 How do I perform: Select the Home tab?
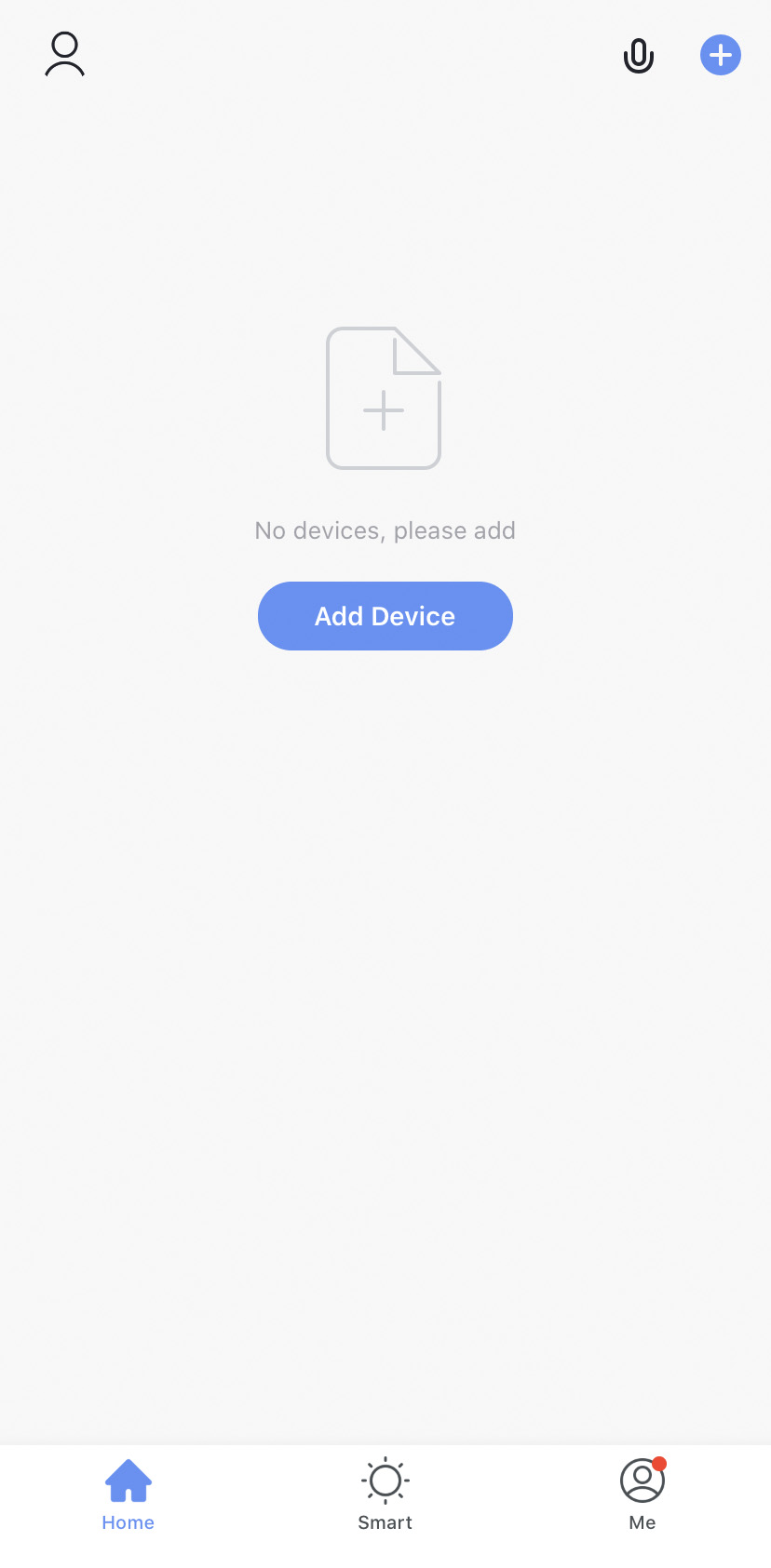coord(128,1495)
